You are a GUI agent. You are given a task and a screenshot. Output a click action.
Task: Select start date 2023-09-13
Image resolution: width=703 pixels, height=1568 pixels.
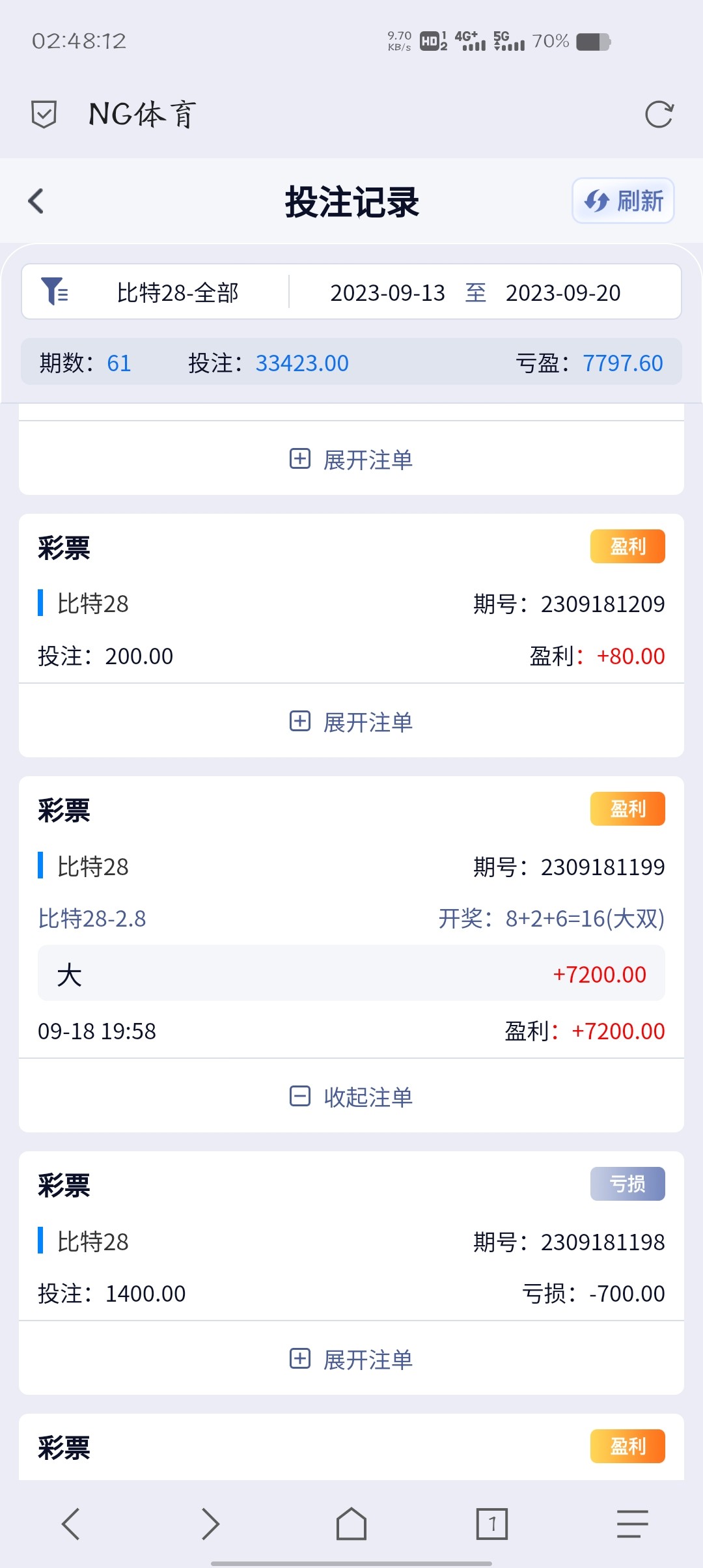click(387, 292)
